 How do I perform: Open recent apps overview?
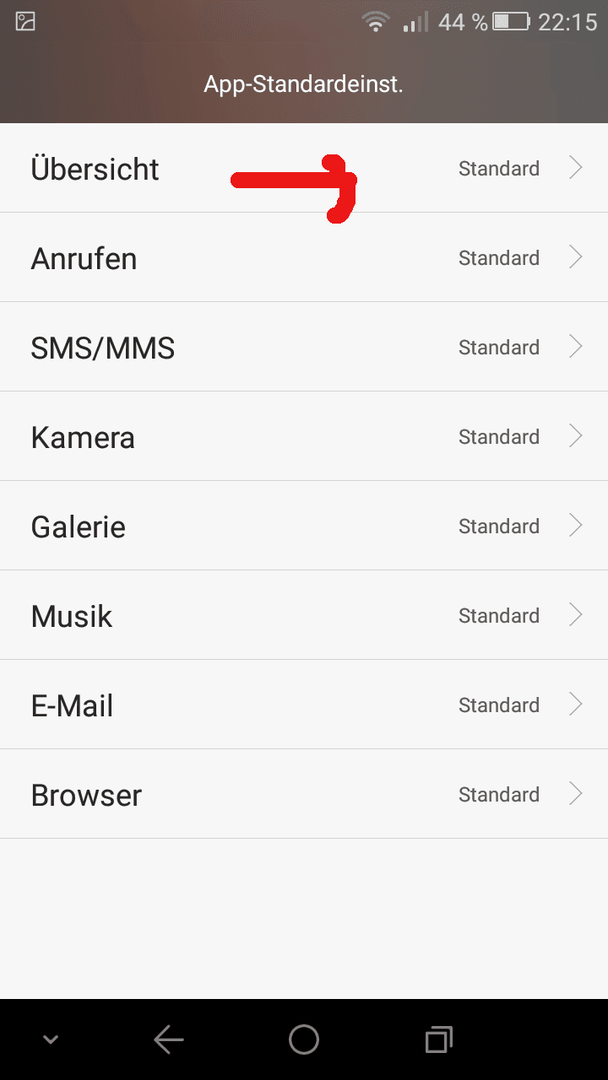click(x=439, y=1039)
